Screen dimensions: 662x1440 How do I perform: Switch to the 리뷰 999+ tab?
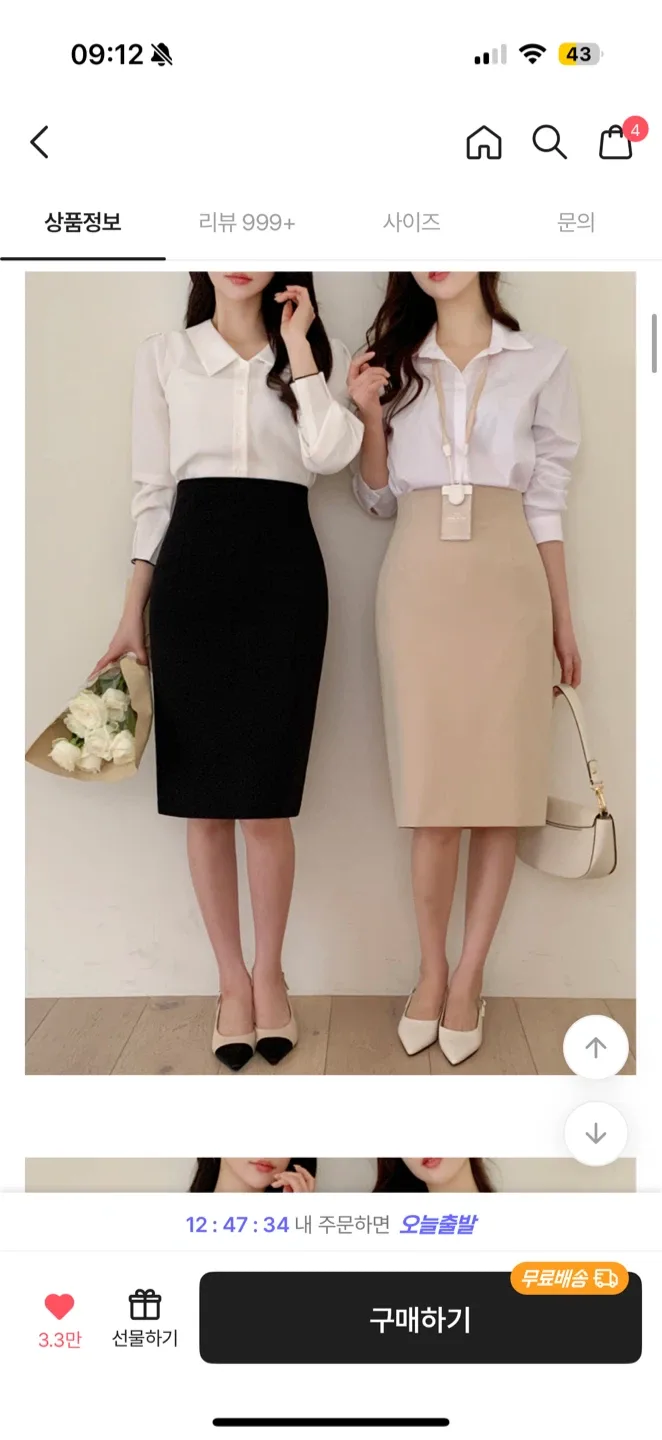(x=247, y=222)
